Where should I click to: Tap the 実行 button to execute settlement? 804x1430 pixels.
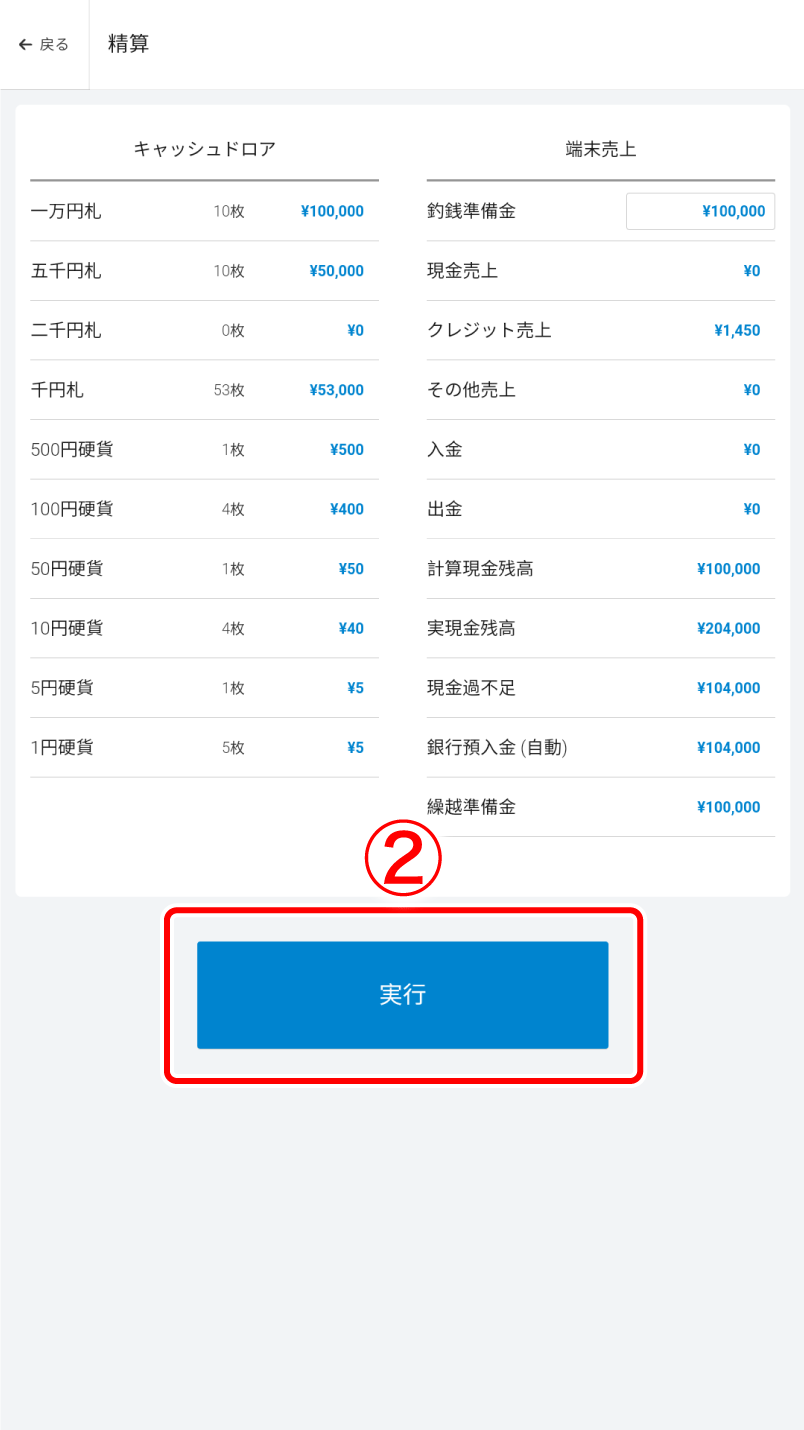(x=402, y=995)
